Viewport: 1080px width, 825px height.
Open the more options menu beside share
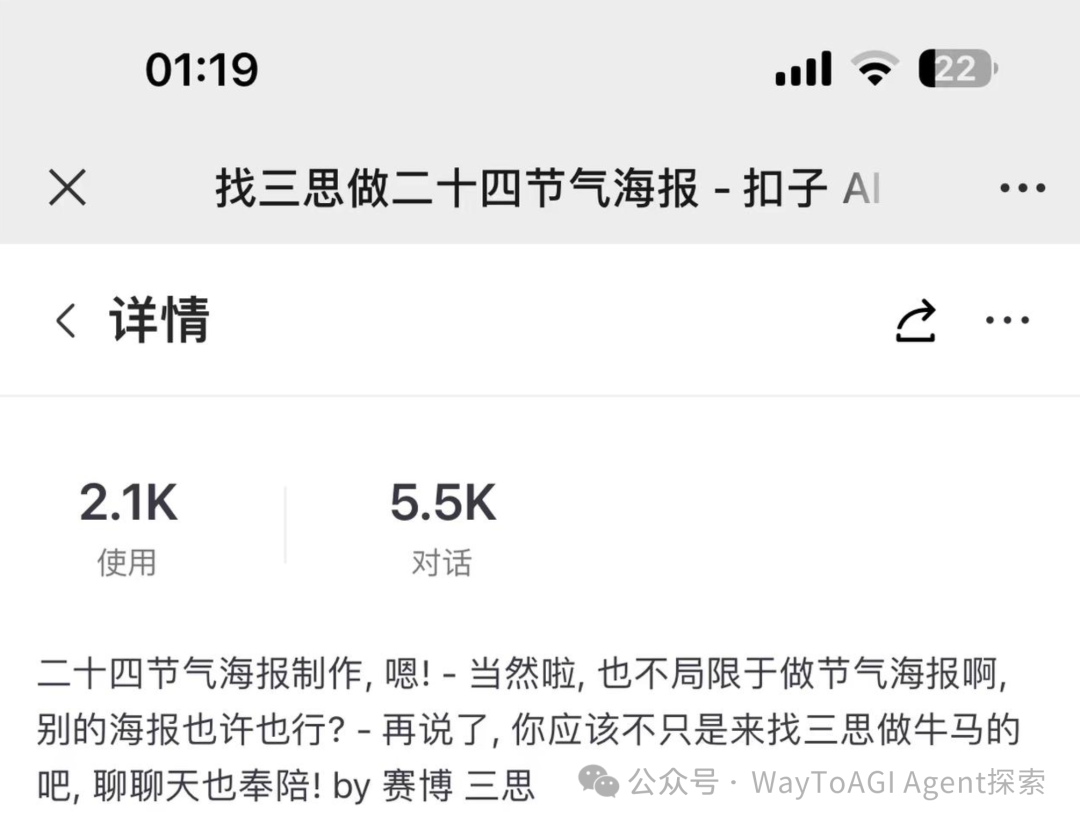[x=1007, y=321]
